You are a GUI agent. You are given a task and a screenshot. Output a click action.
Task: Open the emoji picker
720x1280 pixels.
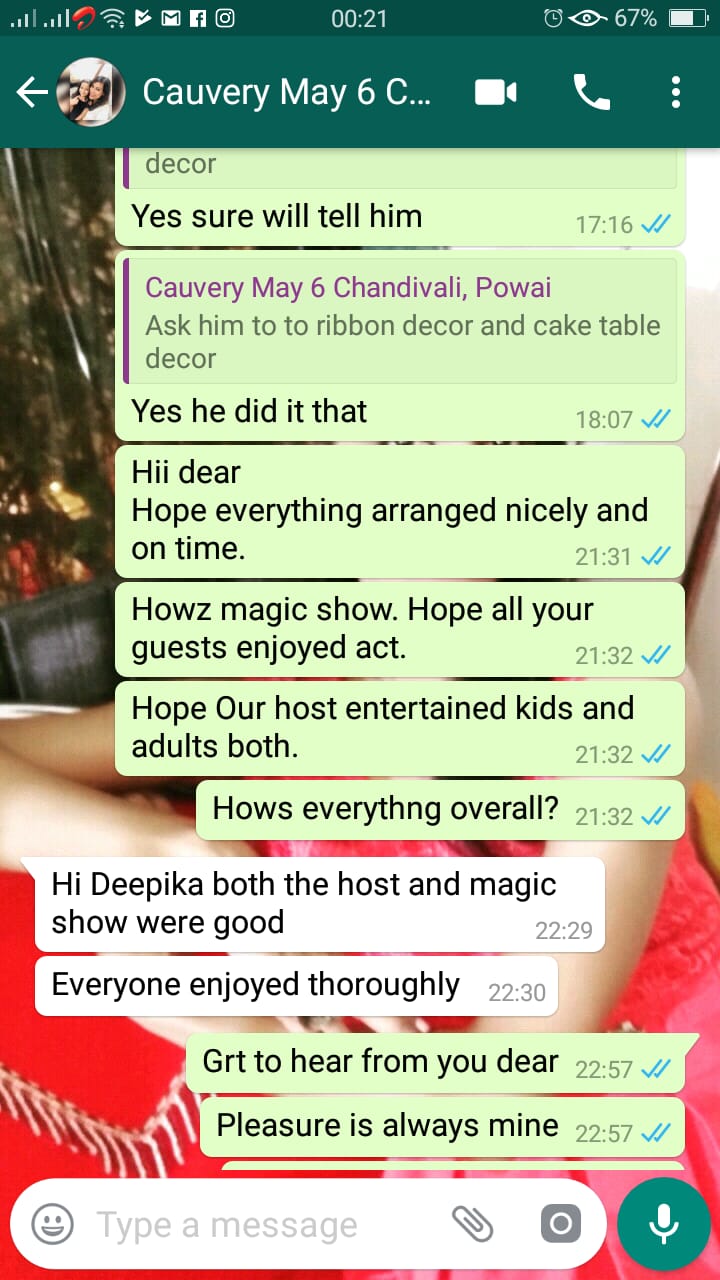click(52, 1224)
